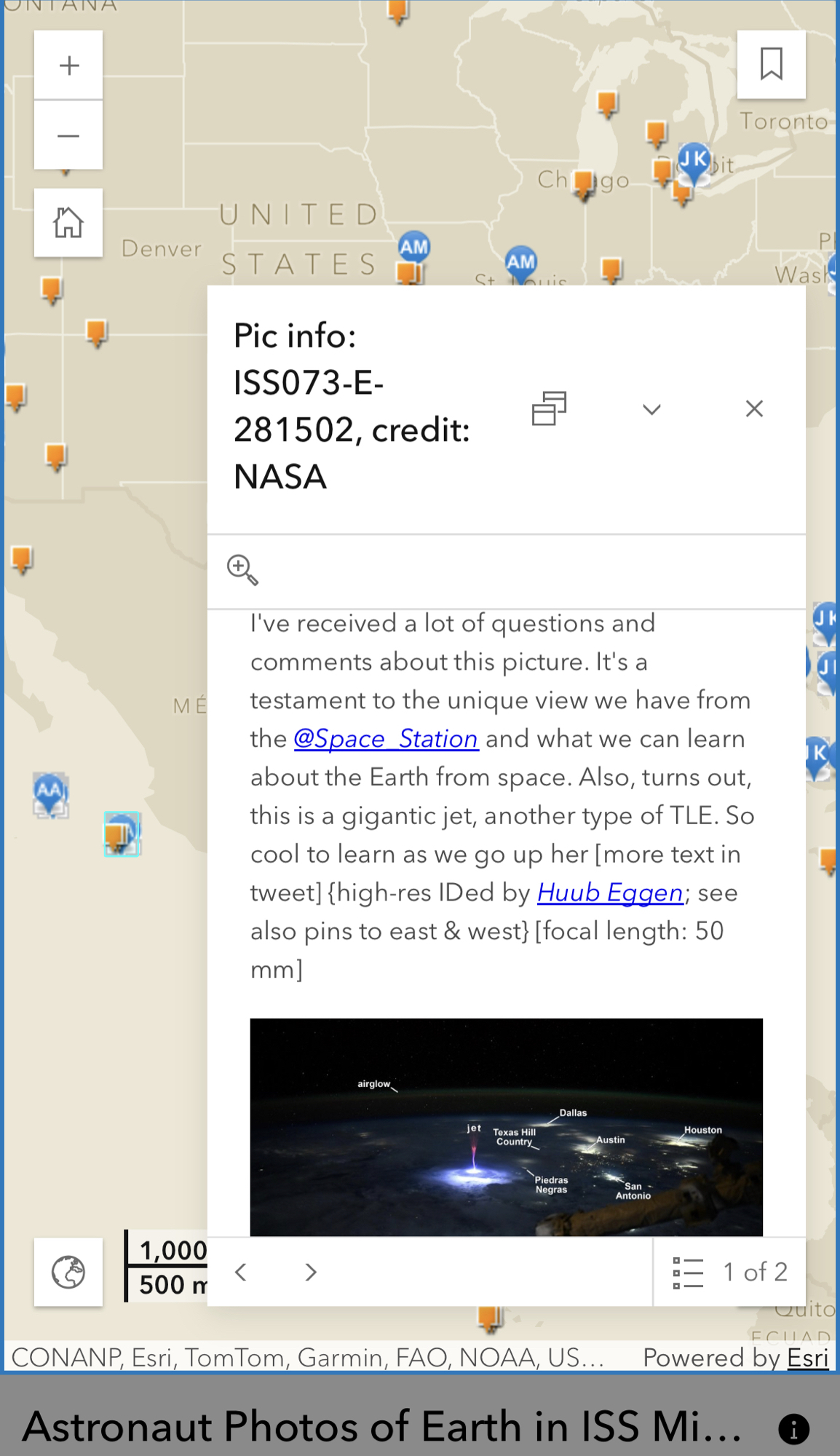Select the JK pin near Detroit
Image resolution: width=840 pixels, height=1456 pixels.
pyautogui.click(x=694, y=161)
